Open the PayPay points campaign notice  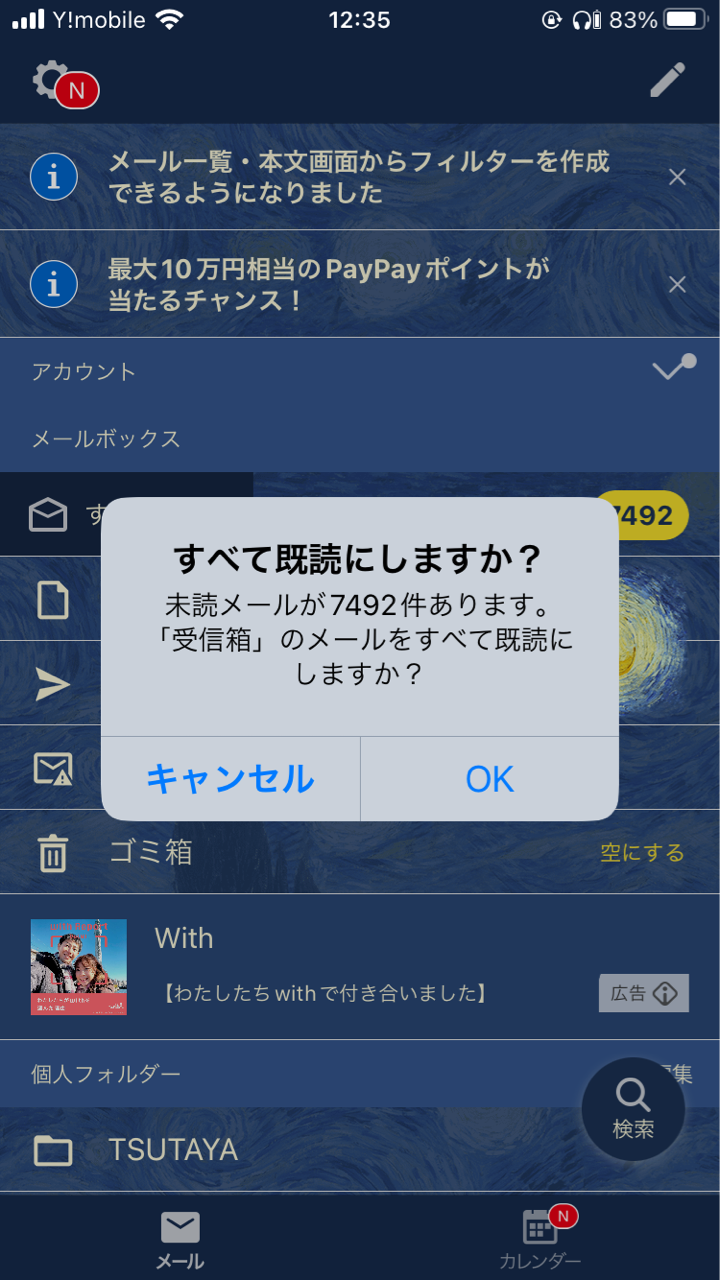pos(330,284)
